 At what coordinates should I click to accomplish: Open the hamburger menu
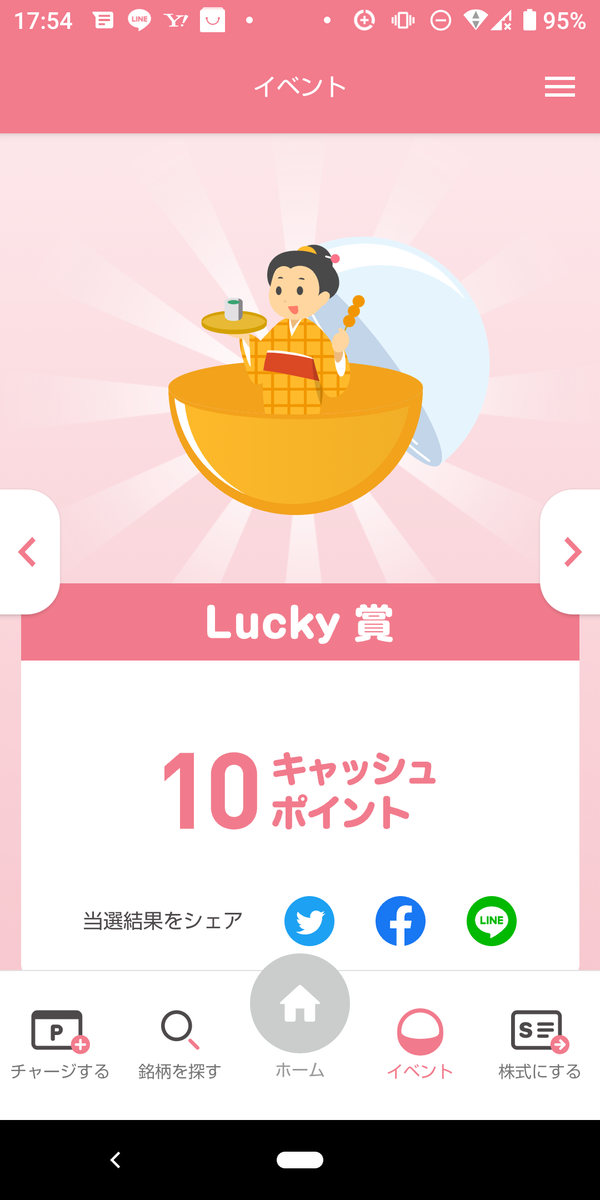[x=559, y=87]
